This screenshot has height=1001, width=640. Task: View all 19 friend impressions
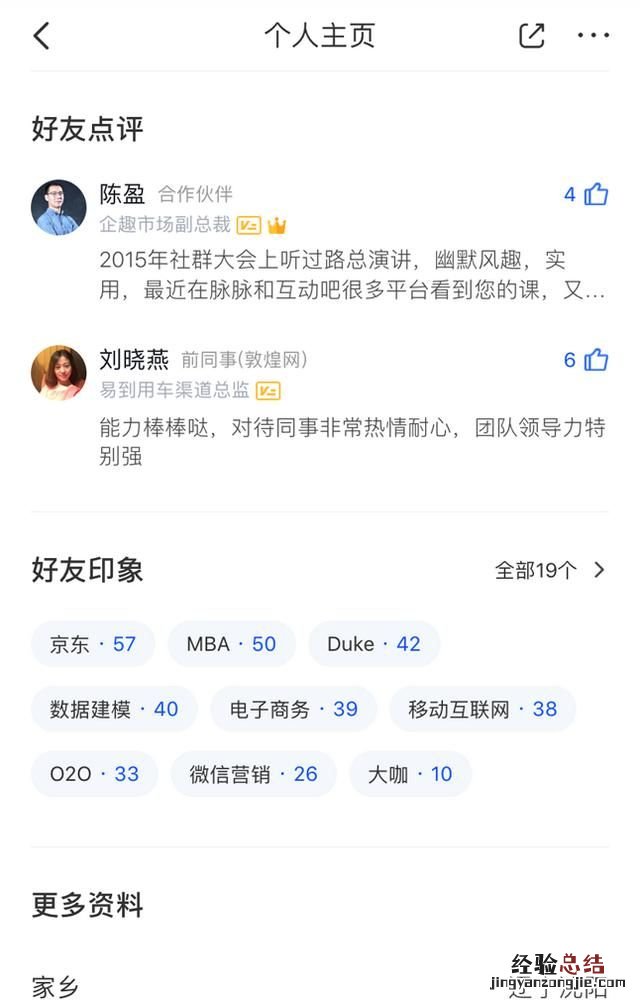[x=550, y=570]
